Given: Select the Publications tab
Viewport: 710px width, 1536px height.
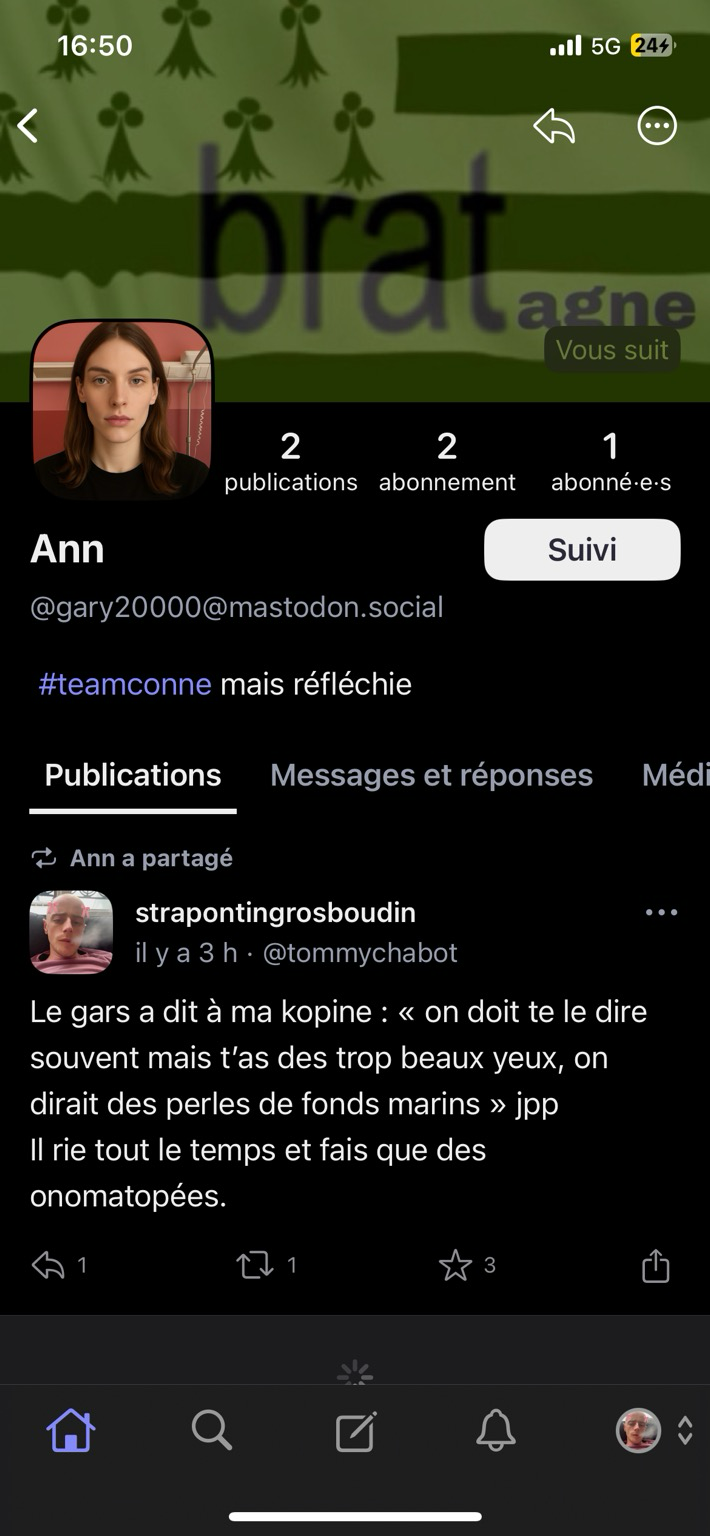Looking at the screenshot, I should (x=133, y=775).
